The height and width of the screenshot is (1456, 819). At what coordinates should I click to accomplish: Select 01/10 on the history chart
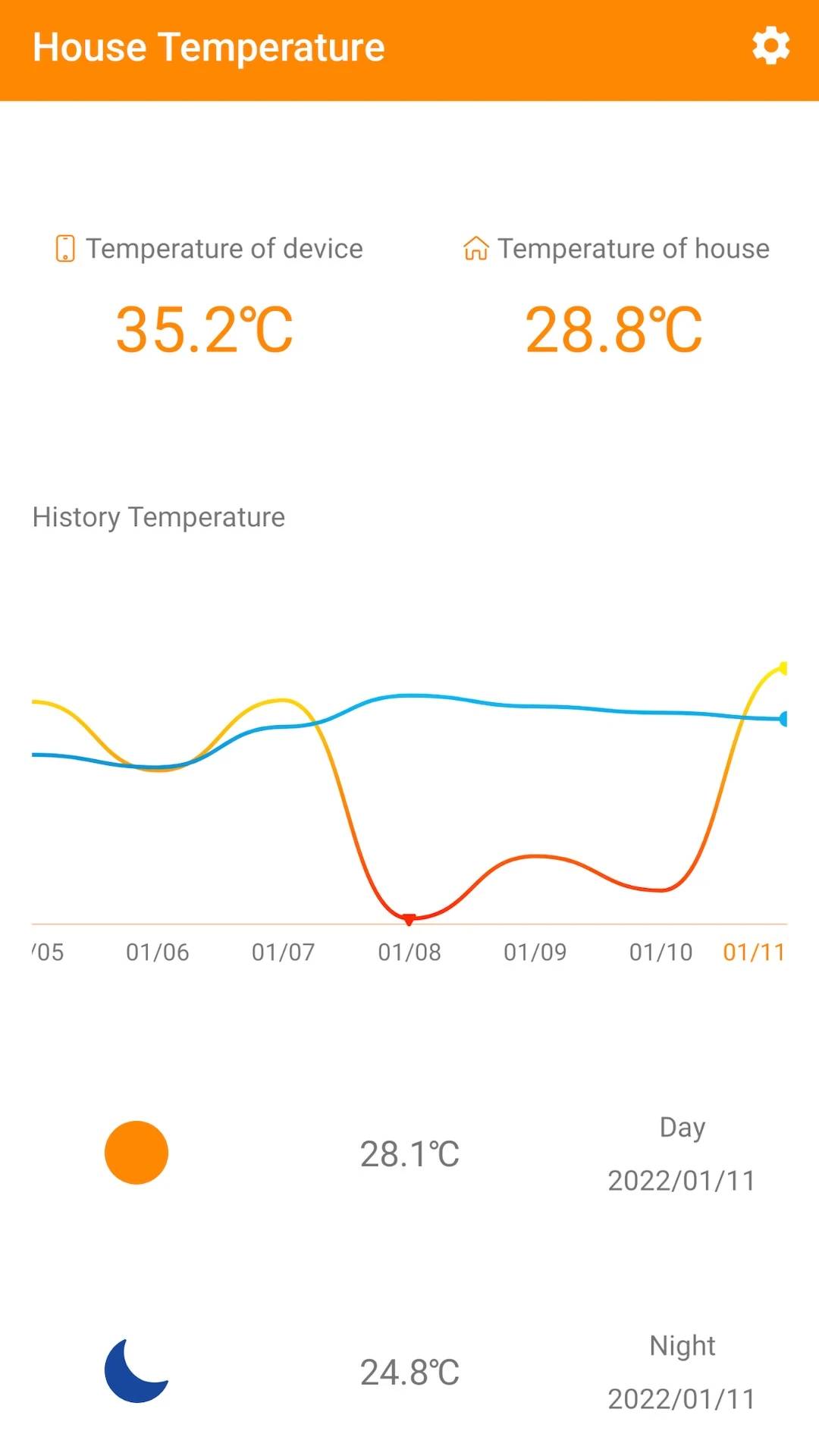click(x=661, y=952)
